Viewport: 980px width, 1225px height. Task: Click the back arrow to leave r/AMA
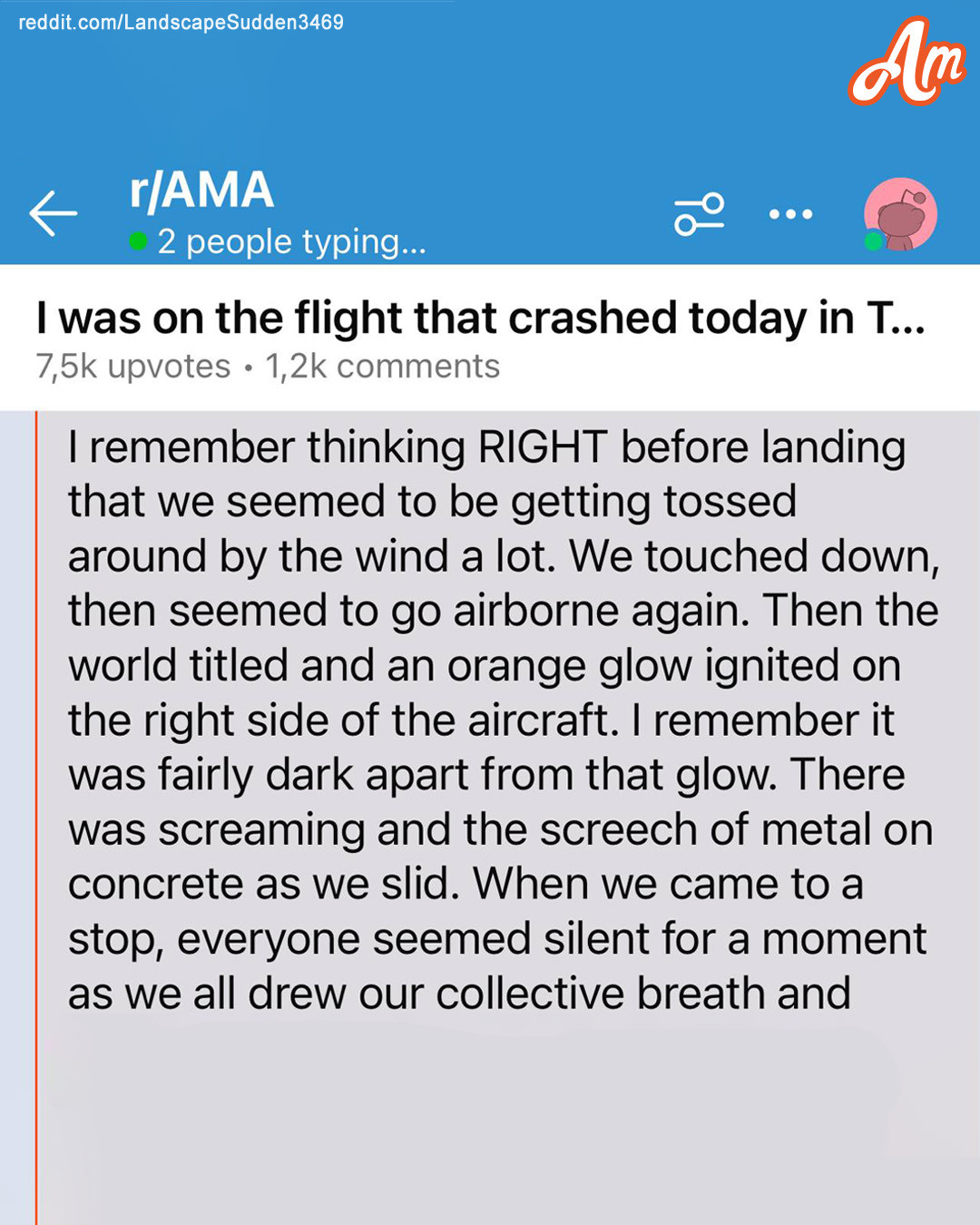tap(54, 211)
